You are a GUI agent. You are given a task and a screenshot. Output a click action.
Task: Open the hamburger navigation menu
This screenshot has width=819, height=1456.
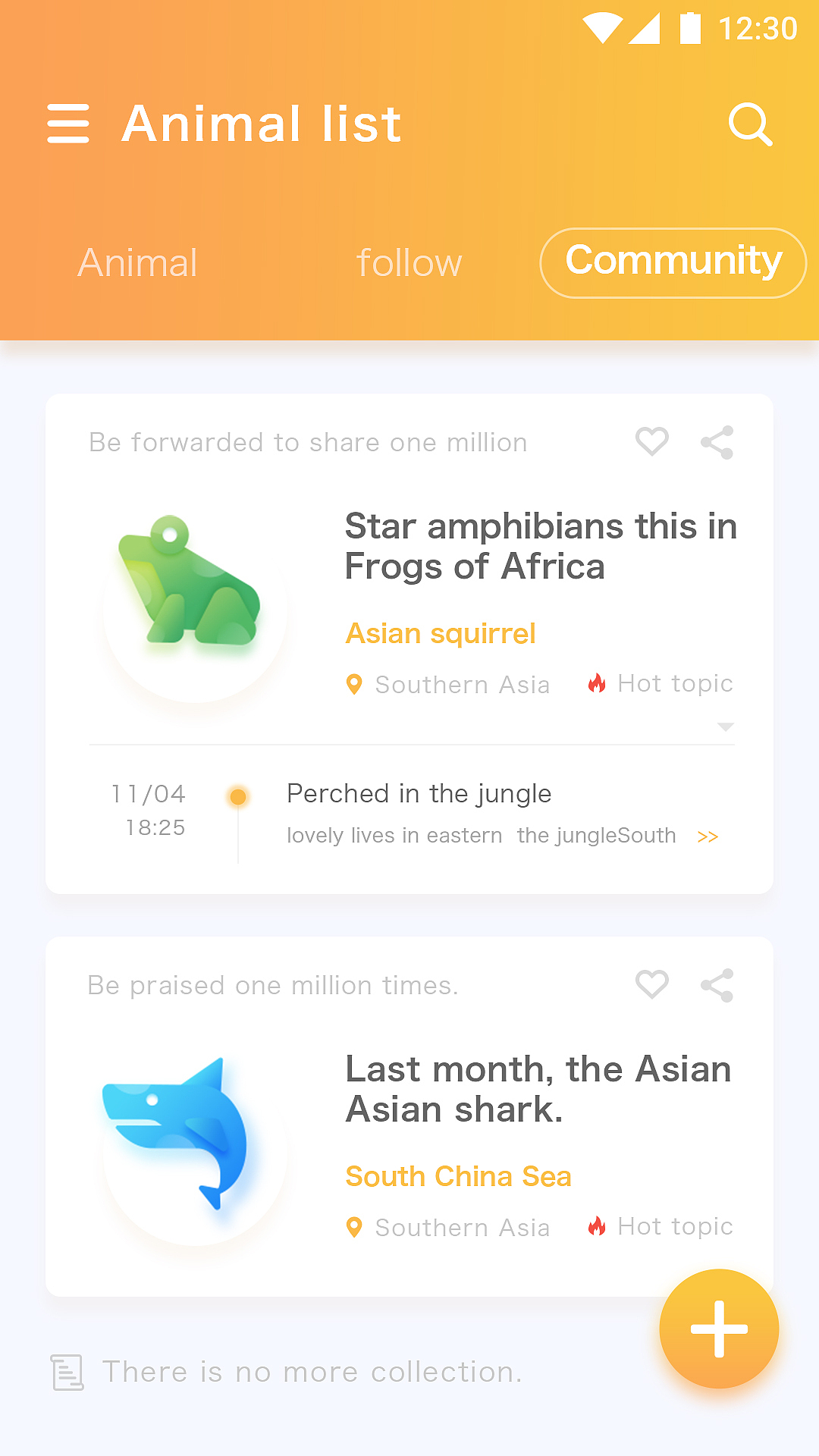click(x=68, y=124)
